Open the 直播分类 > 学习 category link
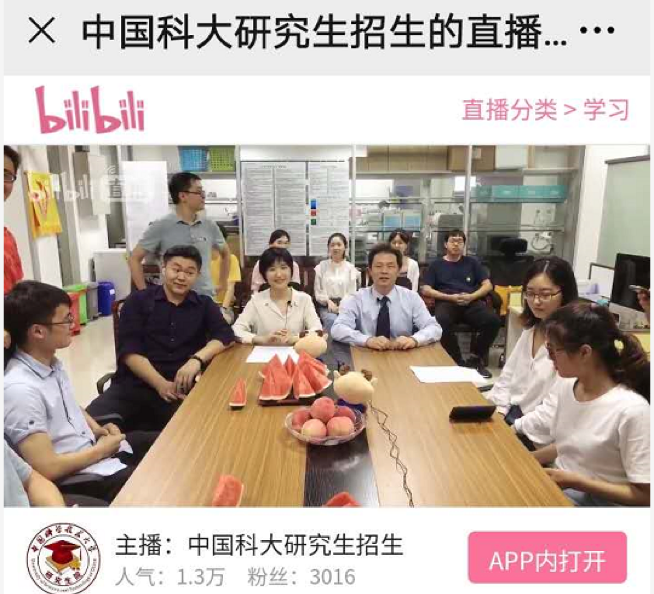This screenshot has width=654, height=594. pos(545,110)
